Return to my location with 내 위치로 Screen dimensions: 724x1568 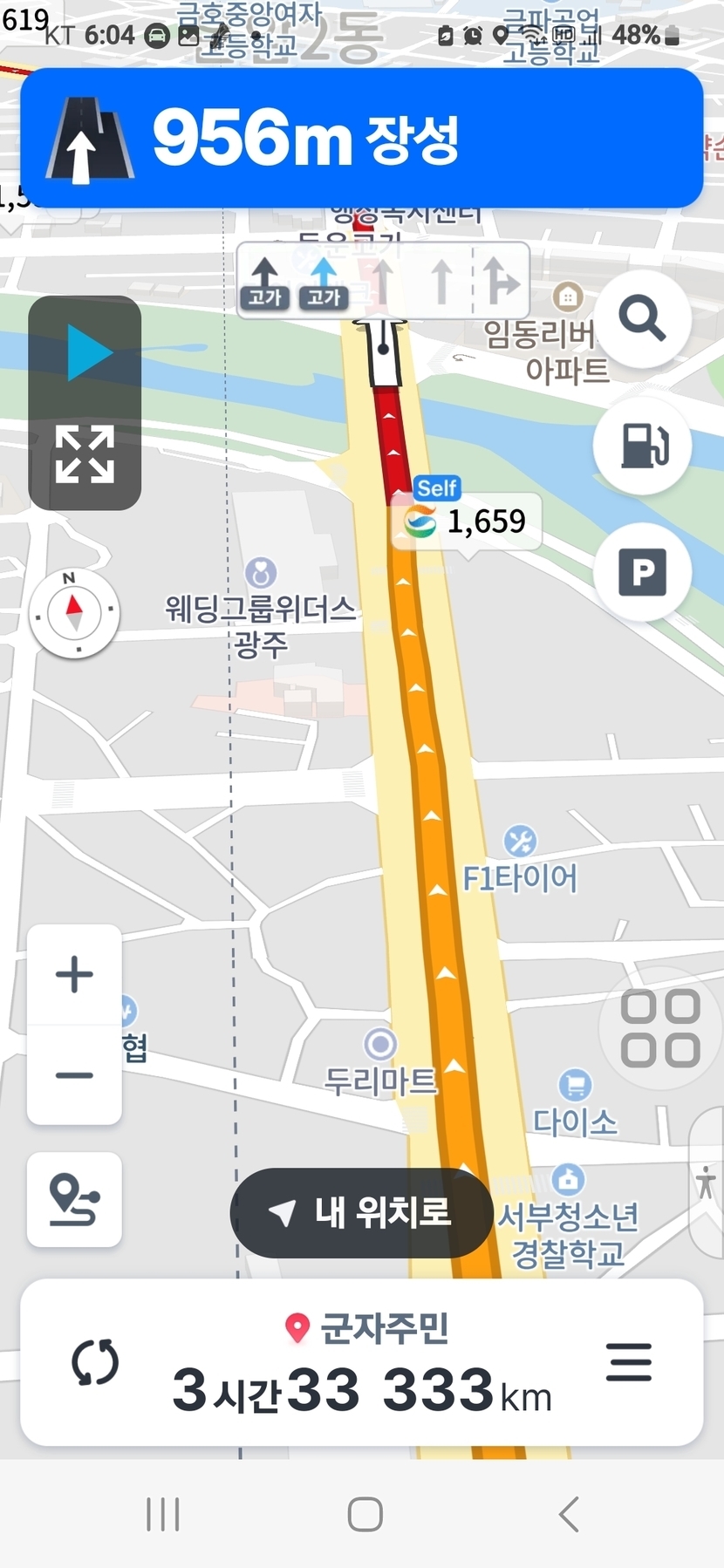point(361,1212)
